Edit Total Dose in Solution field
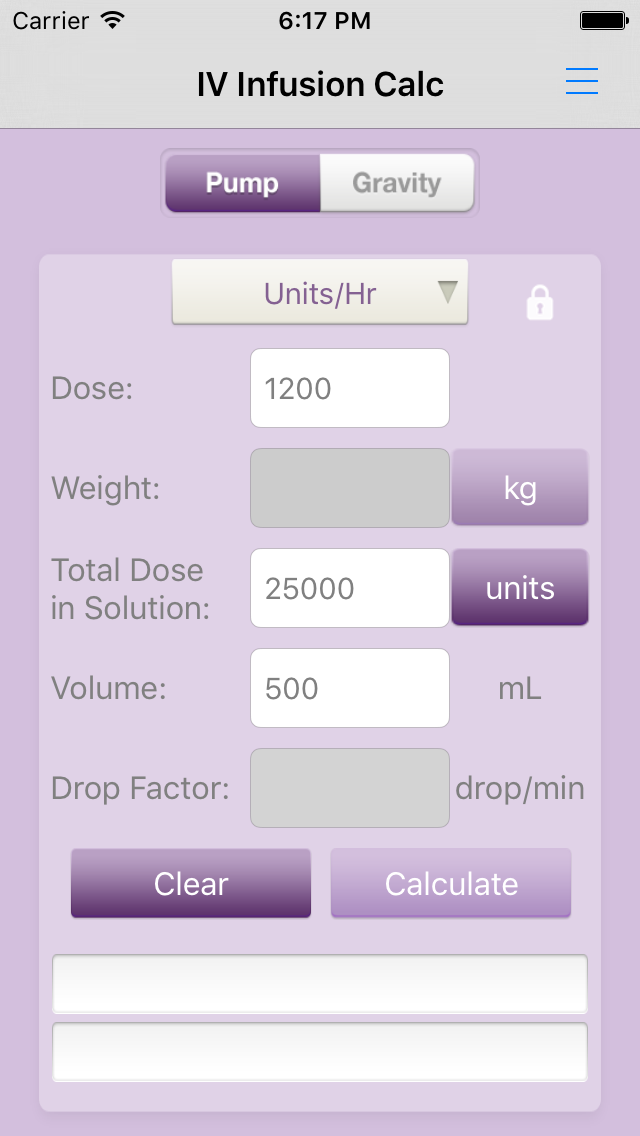The image size is (640, 1136). pos(350,588)
